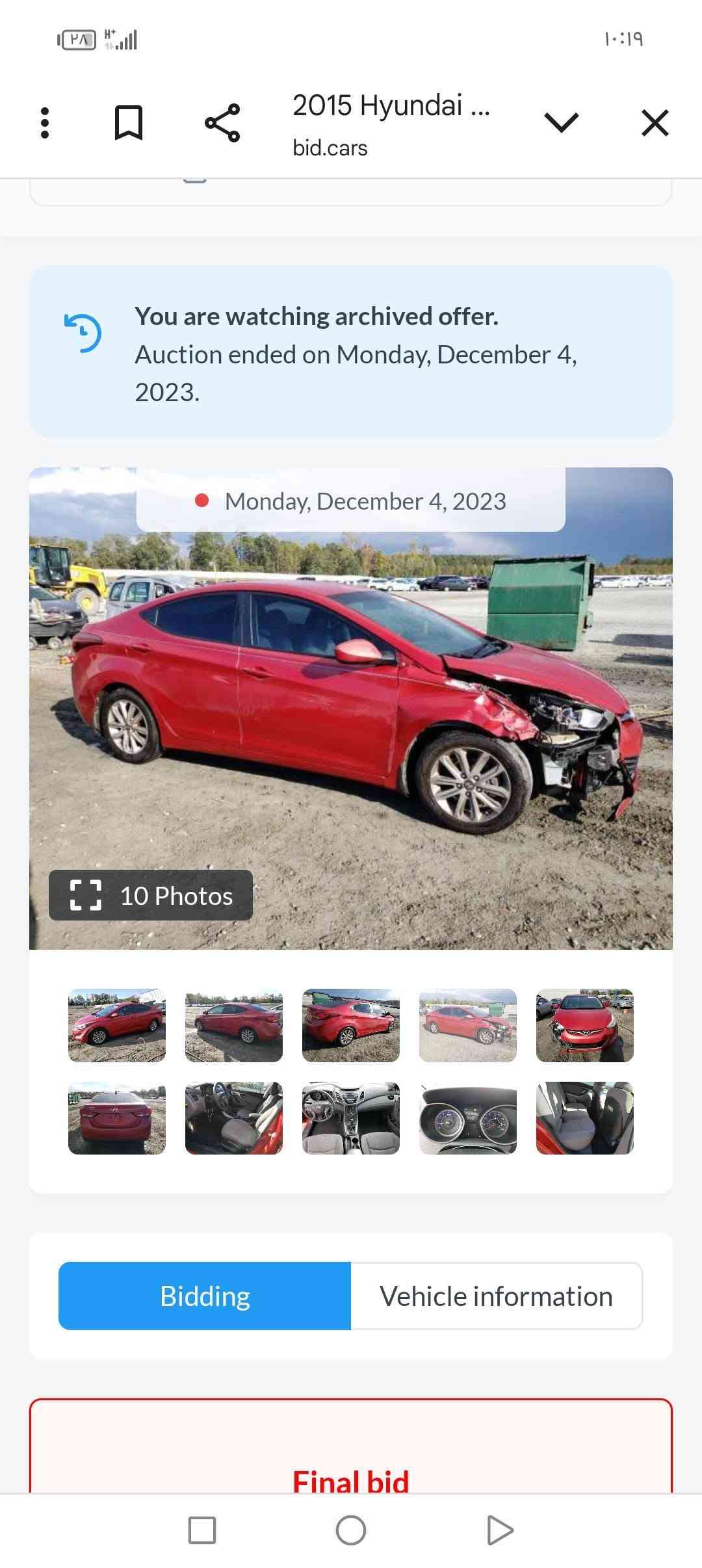Expand the page title chevron
This screenshot has height=1568, width=702.
click(x=562, y=122)
